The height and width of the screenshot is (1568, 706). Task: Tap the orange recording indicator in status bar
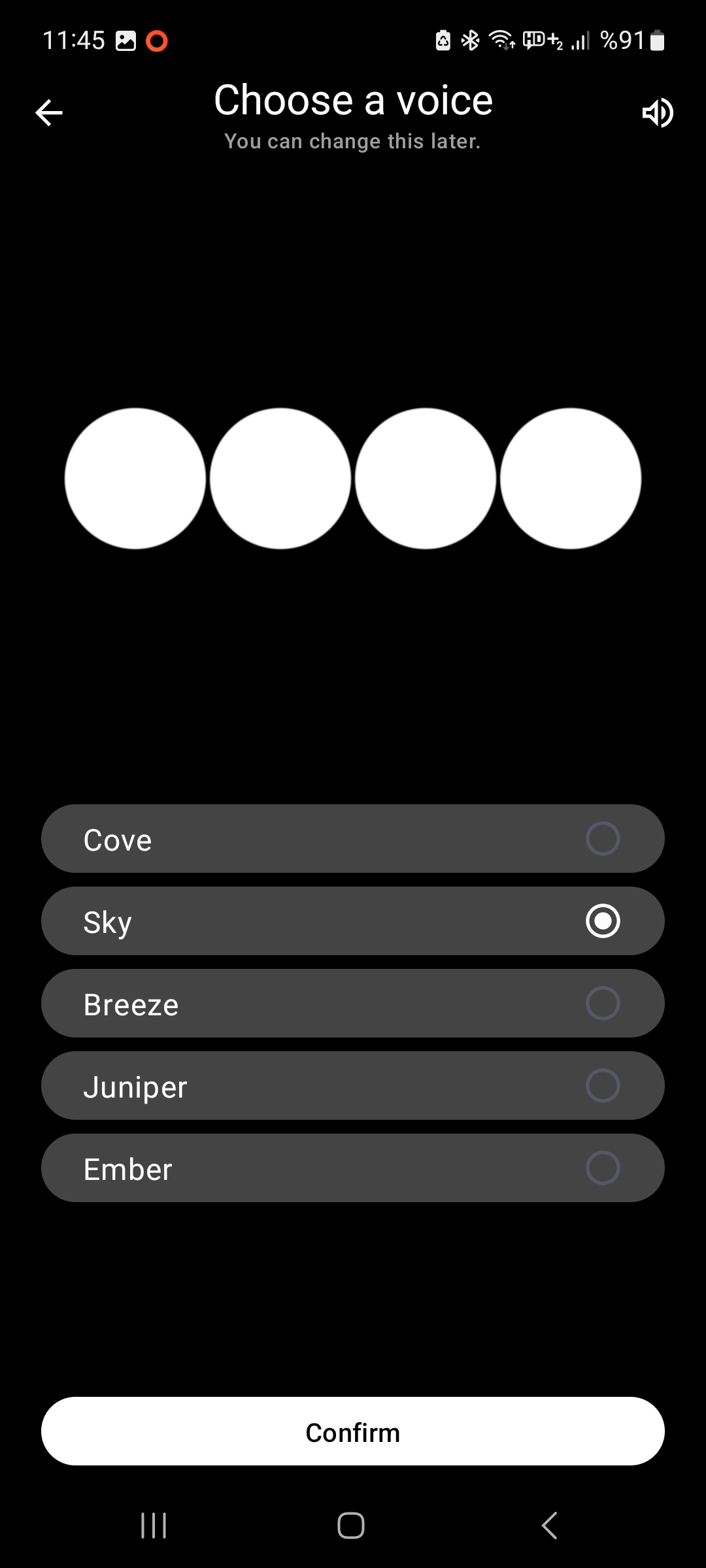click(x=156, y=41)
